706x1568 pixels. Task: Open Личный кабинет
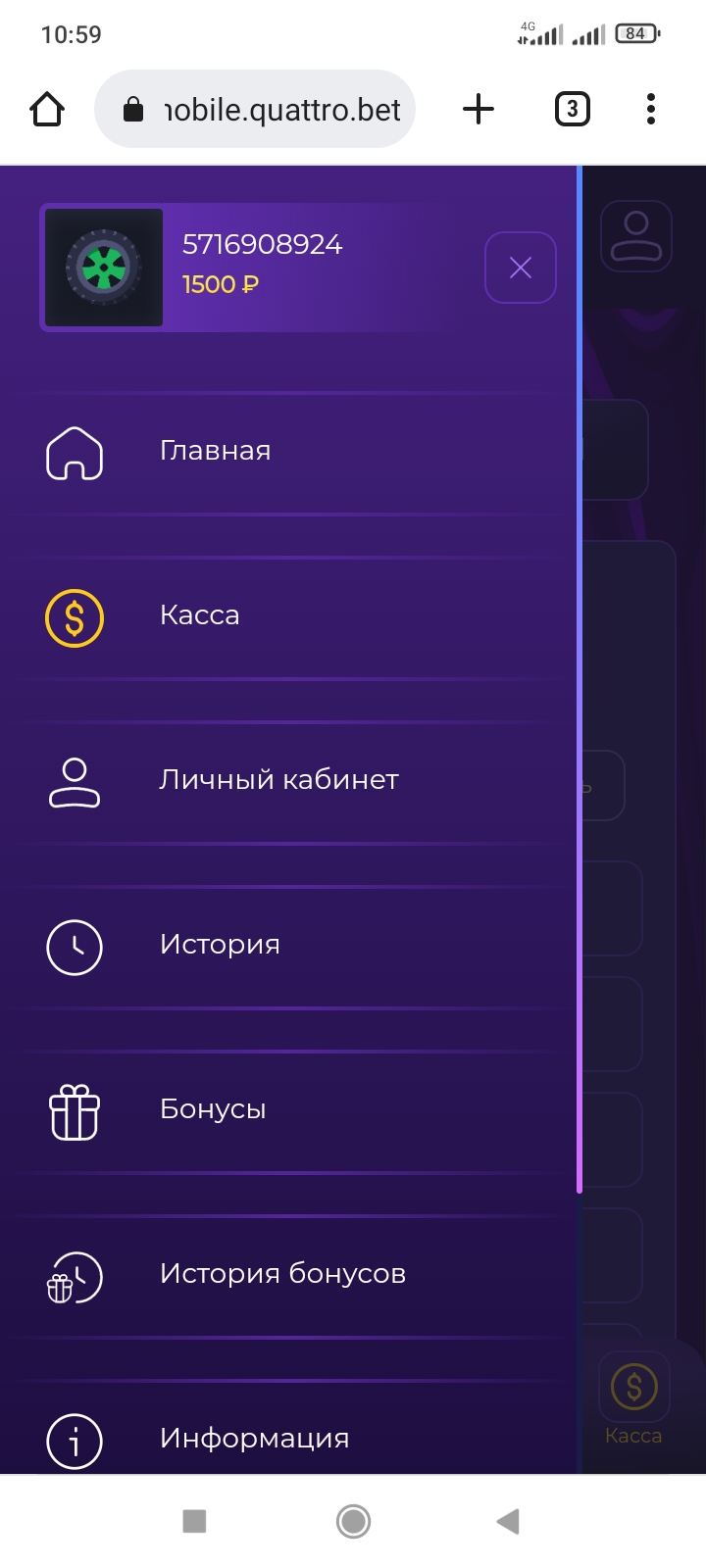point(278,781)
